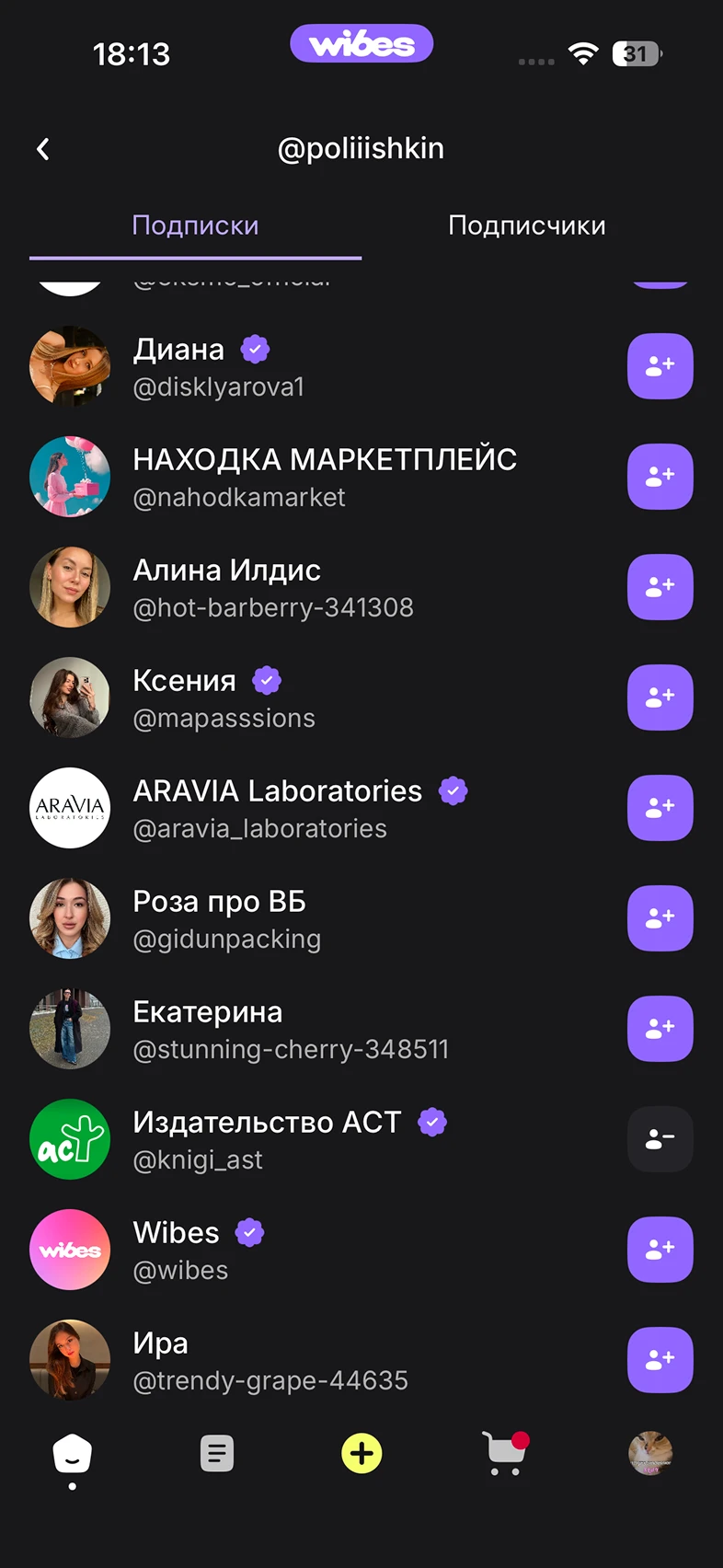Create a new post with plus button

pyautogui.click(x=361, y=1454)
